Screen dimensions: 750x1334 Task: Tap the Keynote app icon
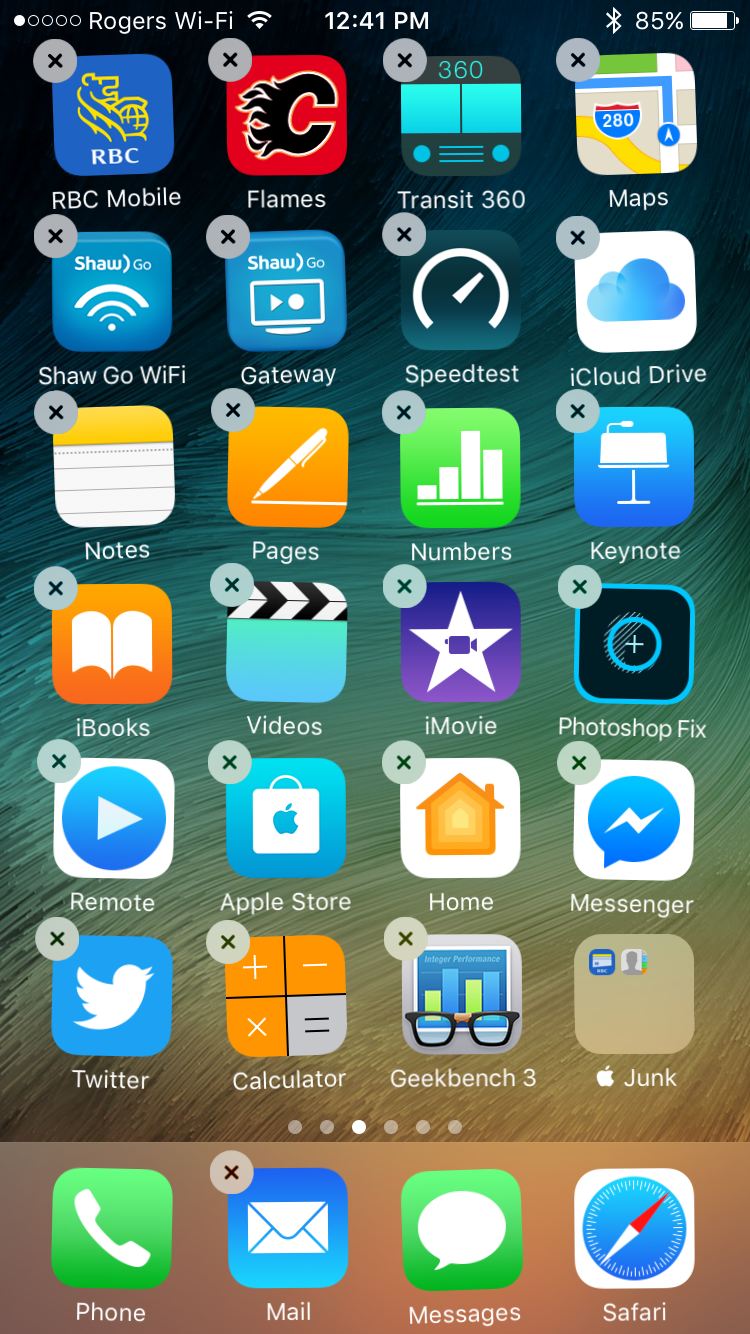(634, 467)
